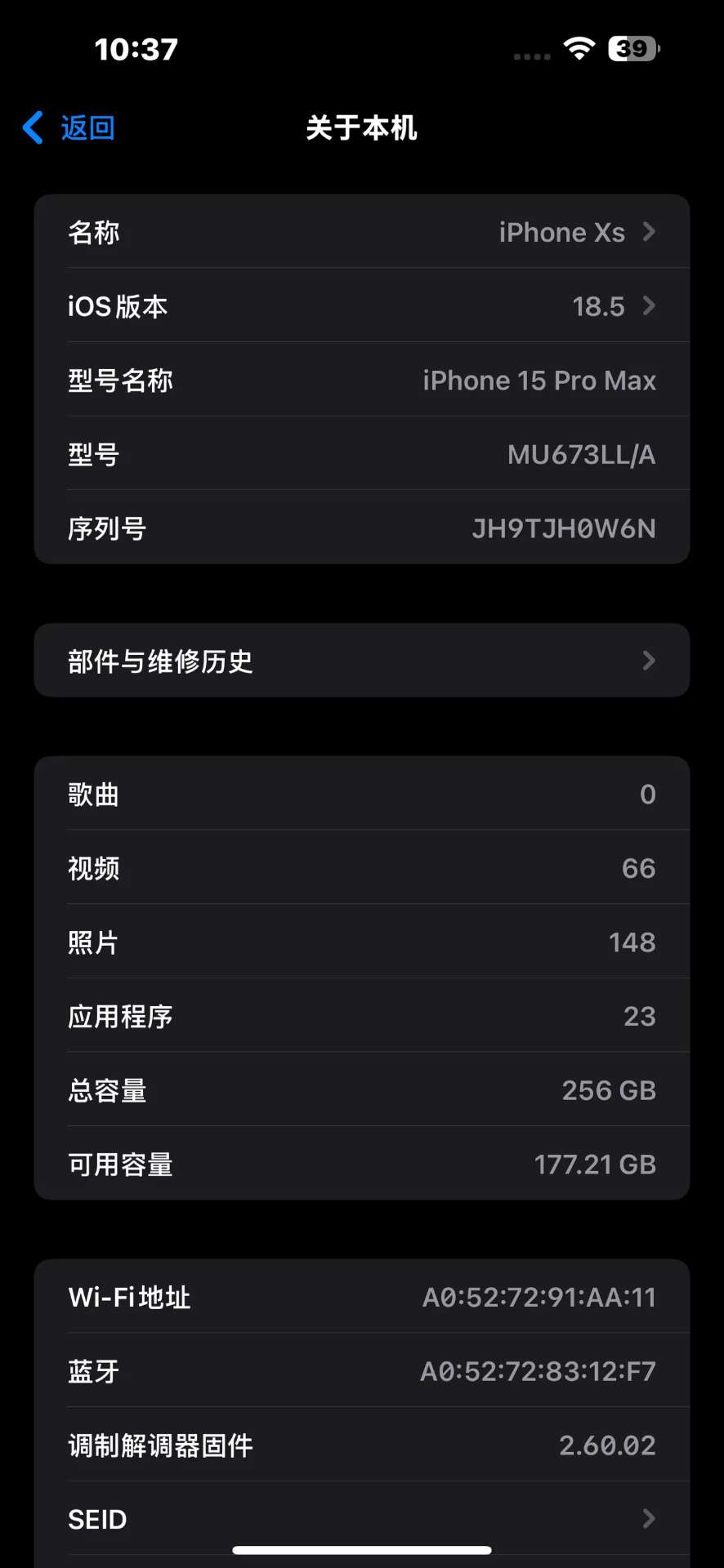Open the 名称 row to rename device
The height and width of the screenshot is (1568, 724).
tap(362, 232)
